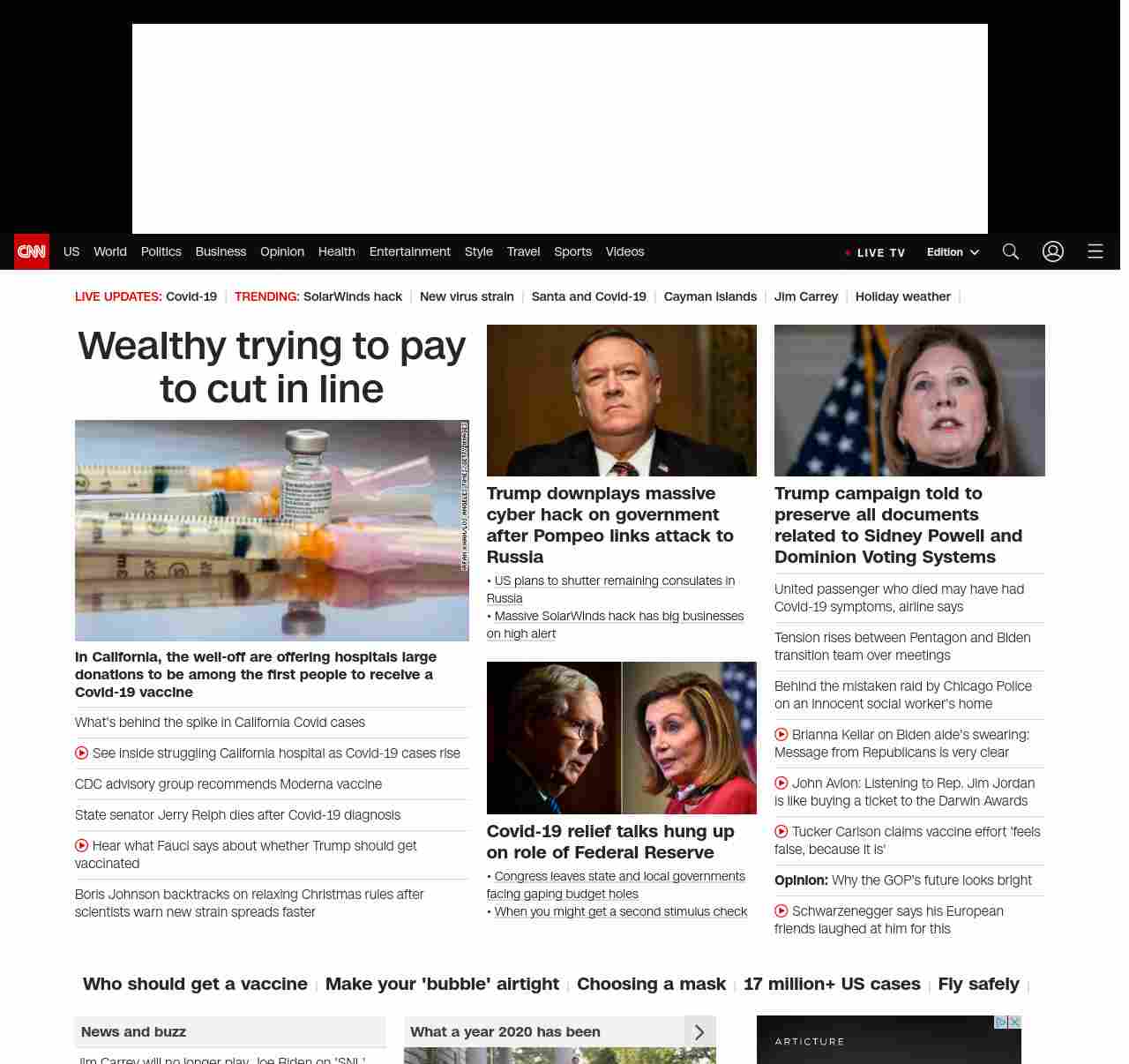Open SolarWinds hack trending topic
1129x1064 pixels.
click(x=352, y=296)
